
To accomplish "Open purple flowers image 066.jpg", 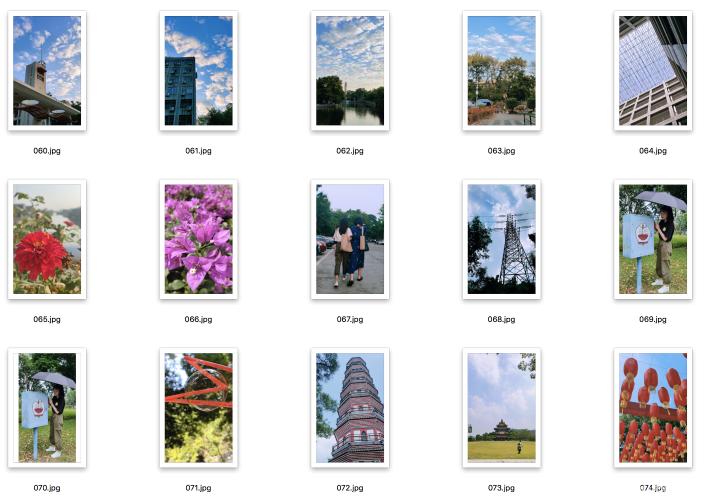I will click(x=198, y=239).
